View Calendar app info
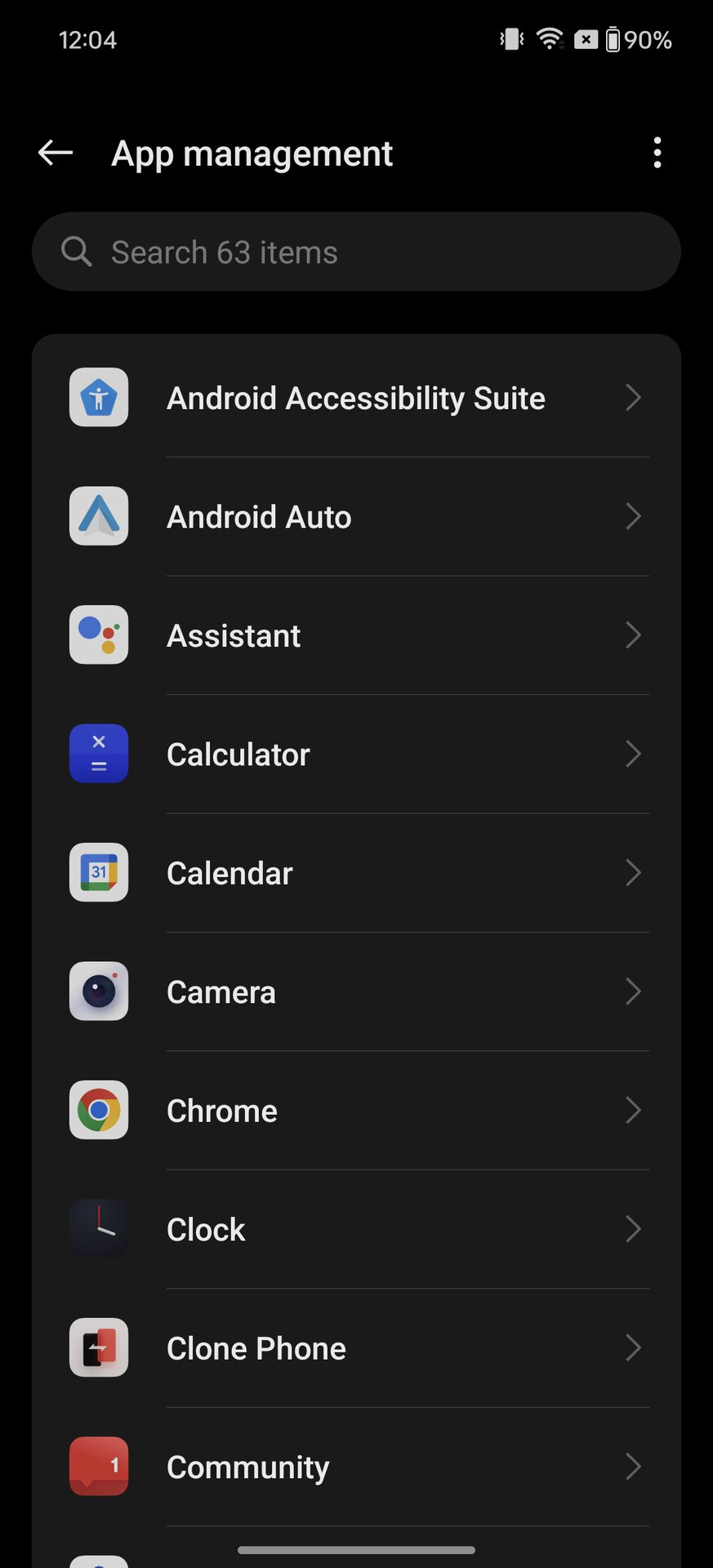This screenshot has width=713, height=1568. 356,873
